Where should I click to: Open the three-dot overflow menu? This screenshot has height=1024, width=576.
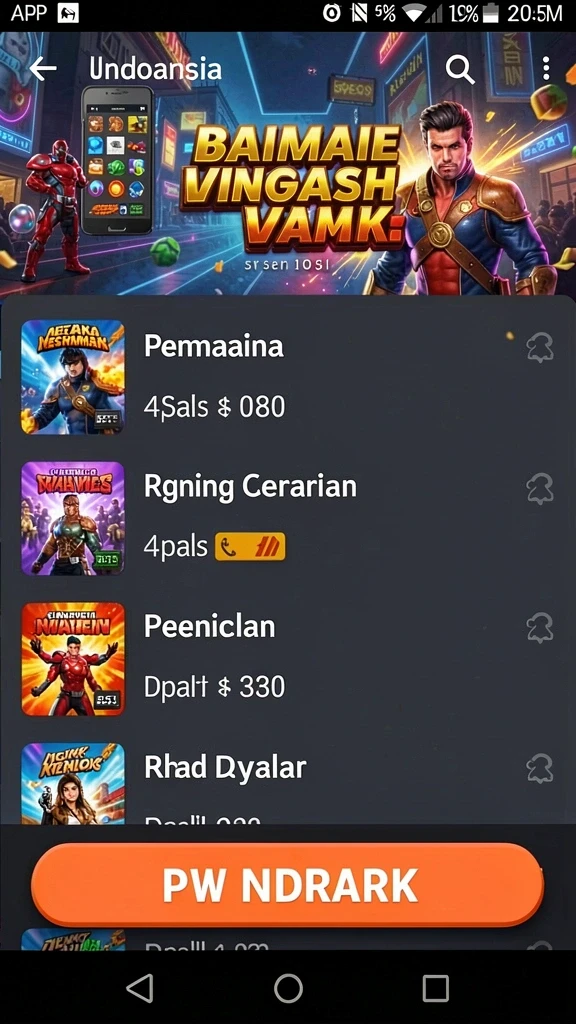click(x=546, y=69)
